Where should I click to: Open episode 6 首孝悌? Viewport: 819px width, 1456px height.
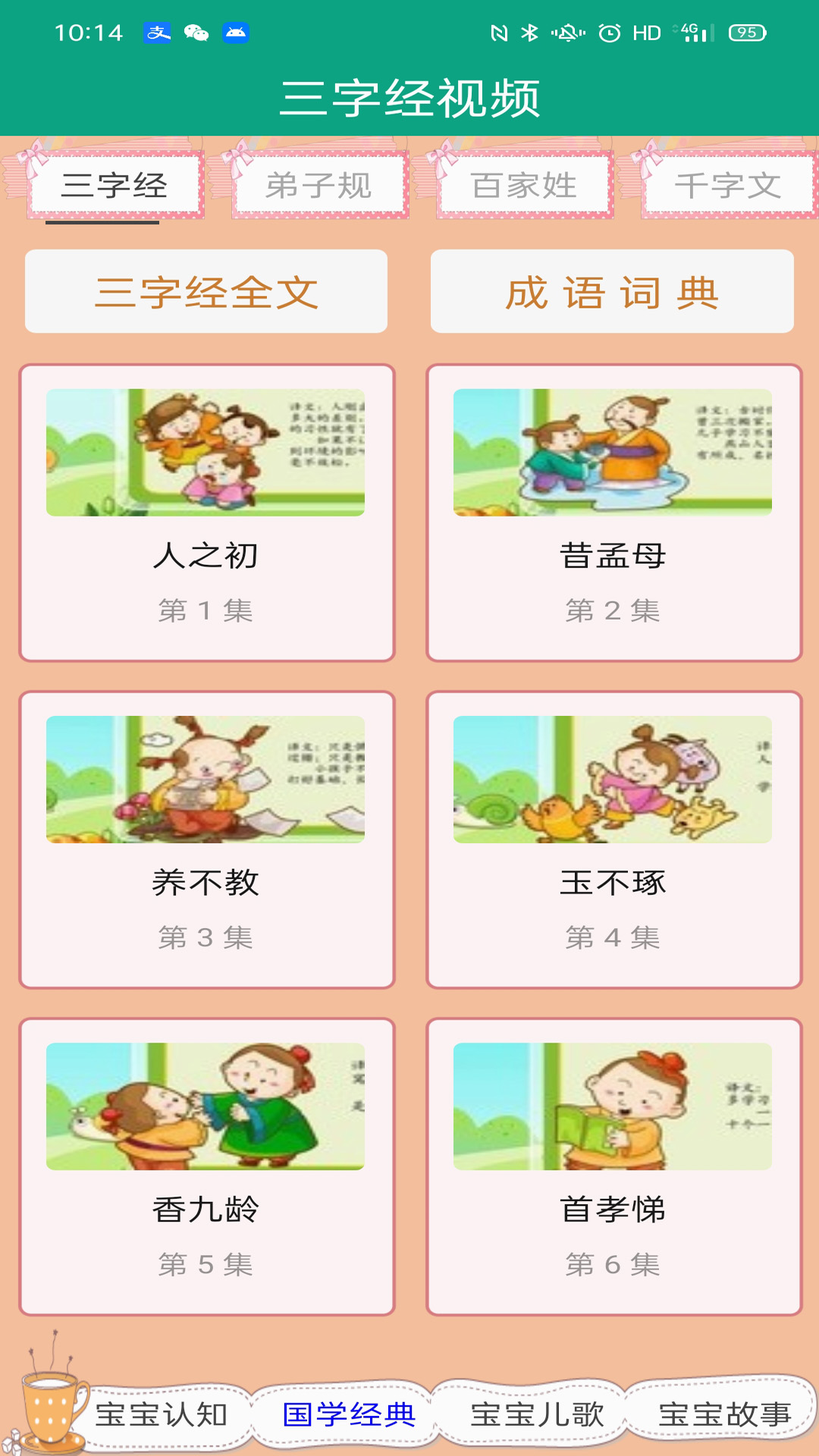coord(613,1166)
